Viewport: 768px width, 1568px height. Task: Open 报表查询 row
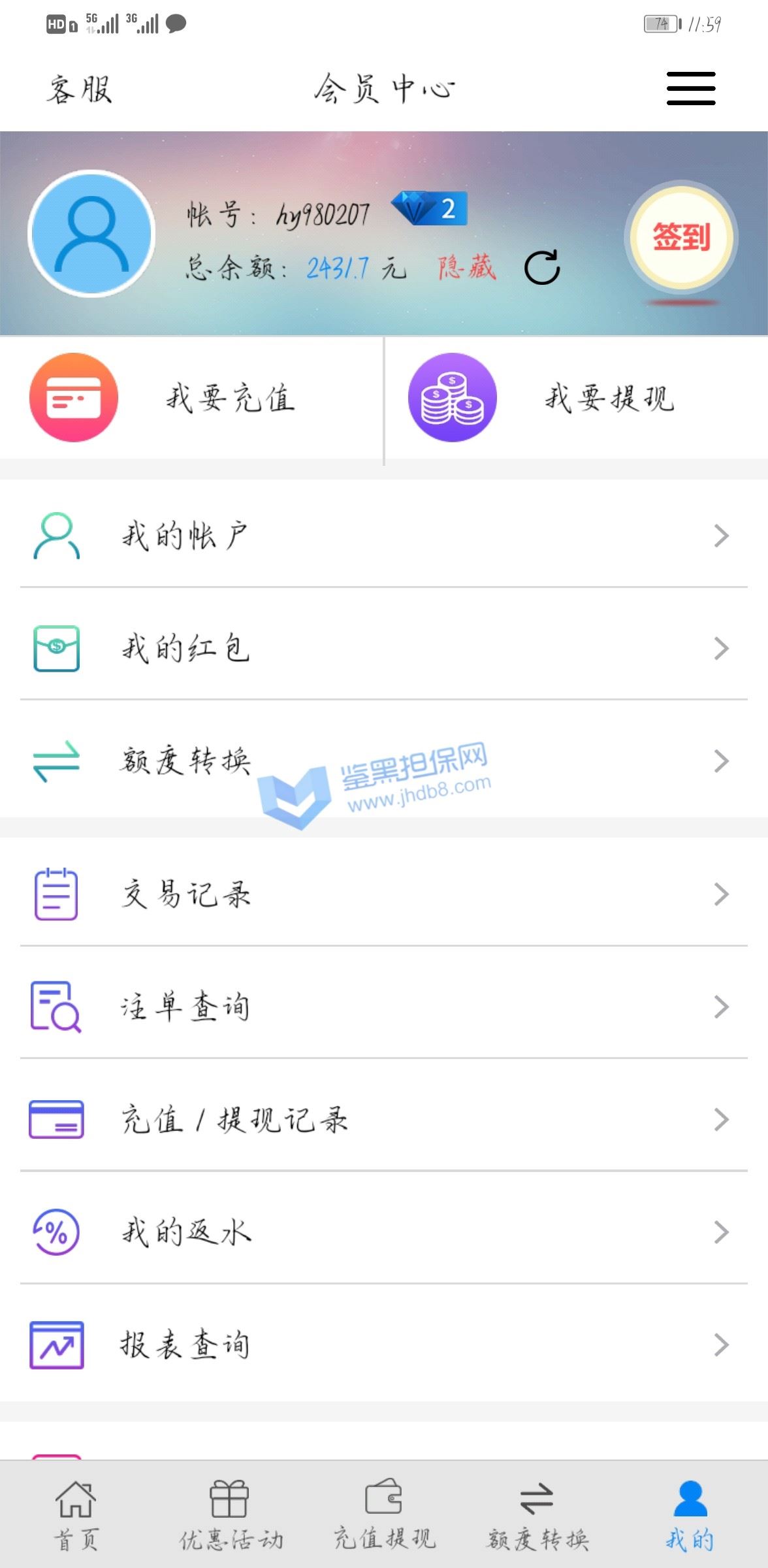[384, 1345]
